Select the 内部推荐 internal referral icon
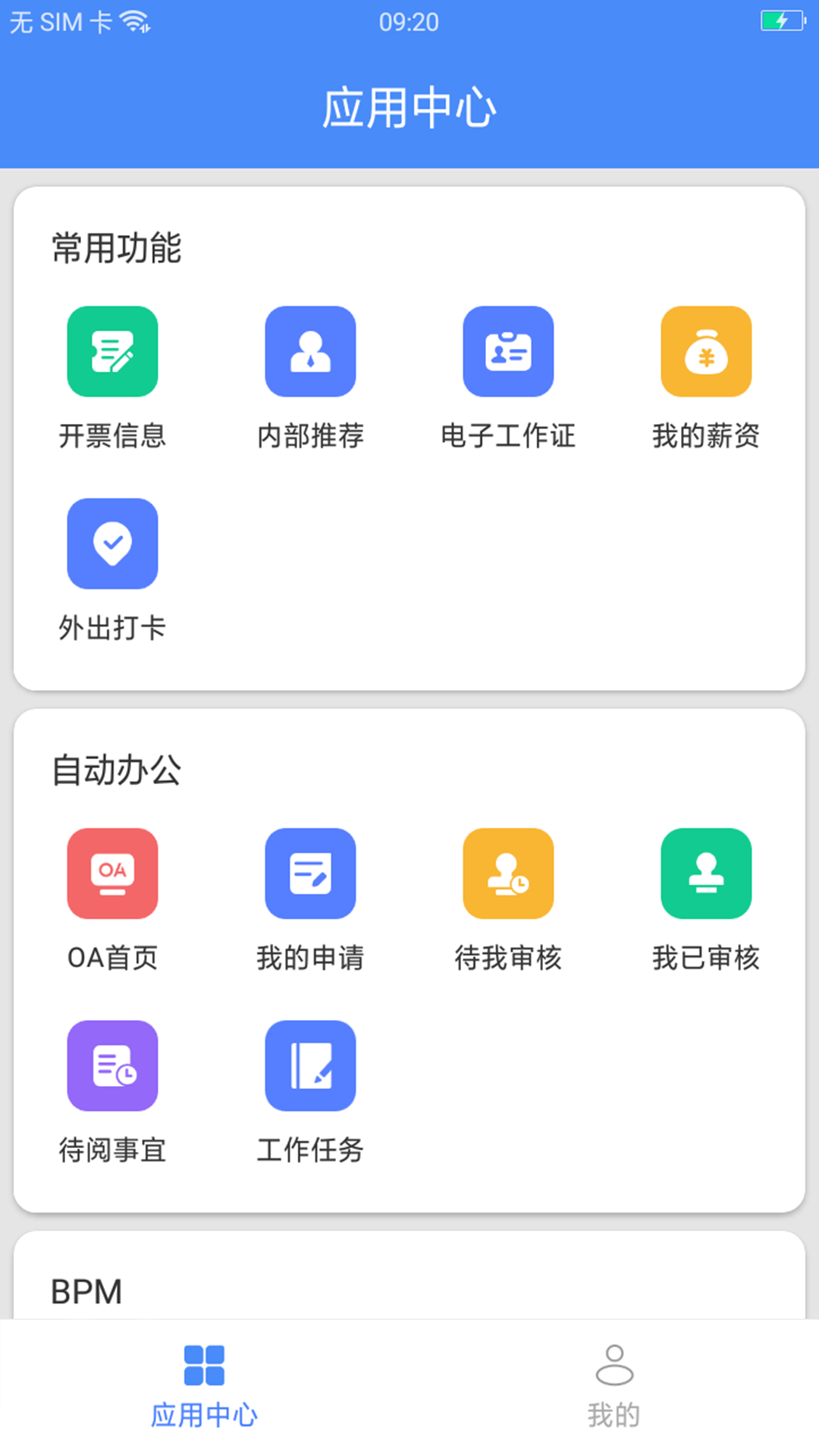This screenshot has width=819, height=1456. [x=310, y=351]
